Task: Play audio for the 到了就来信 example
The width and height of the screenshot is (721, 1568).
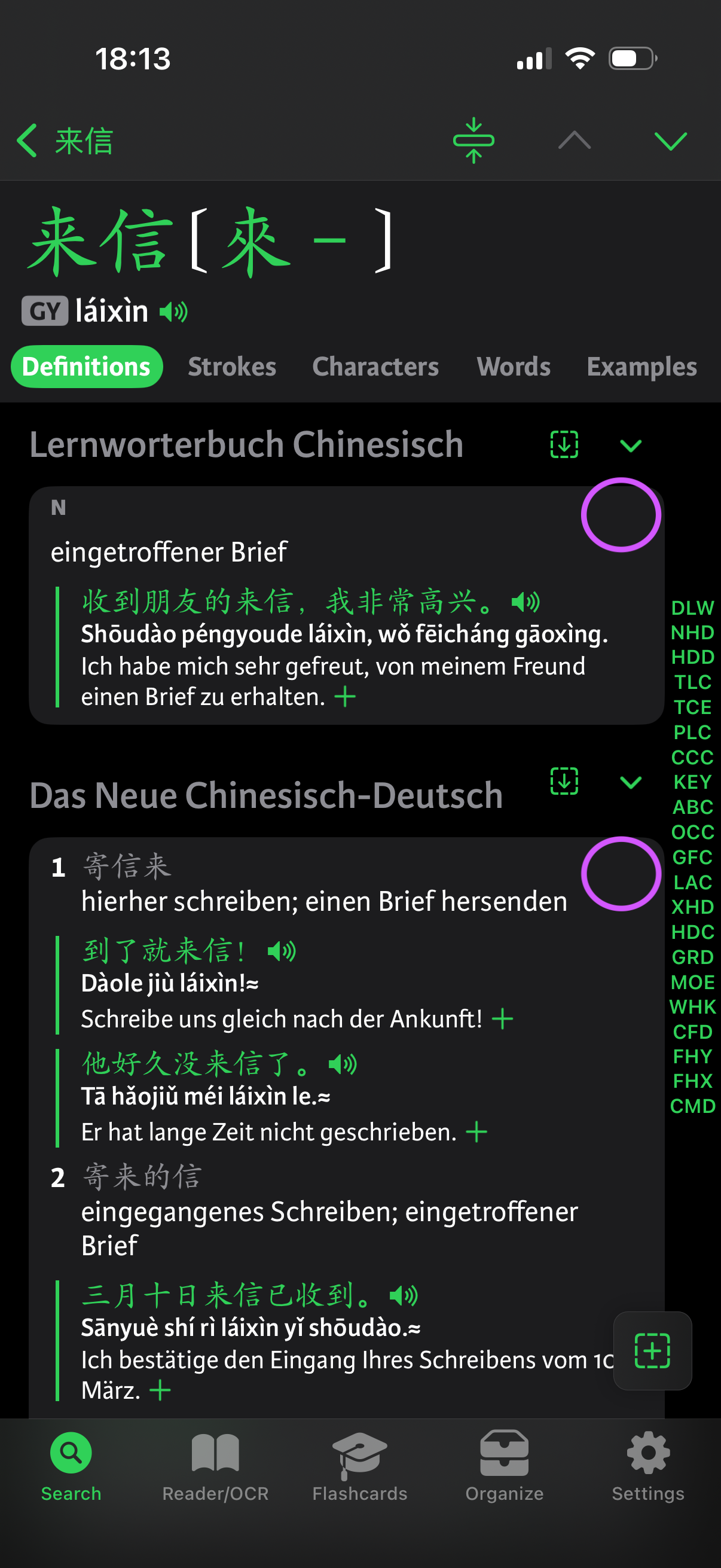Action: pos(282,950)
